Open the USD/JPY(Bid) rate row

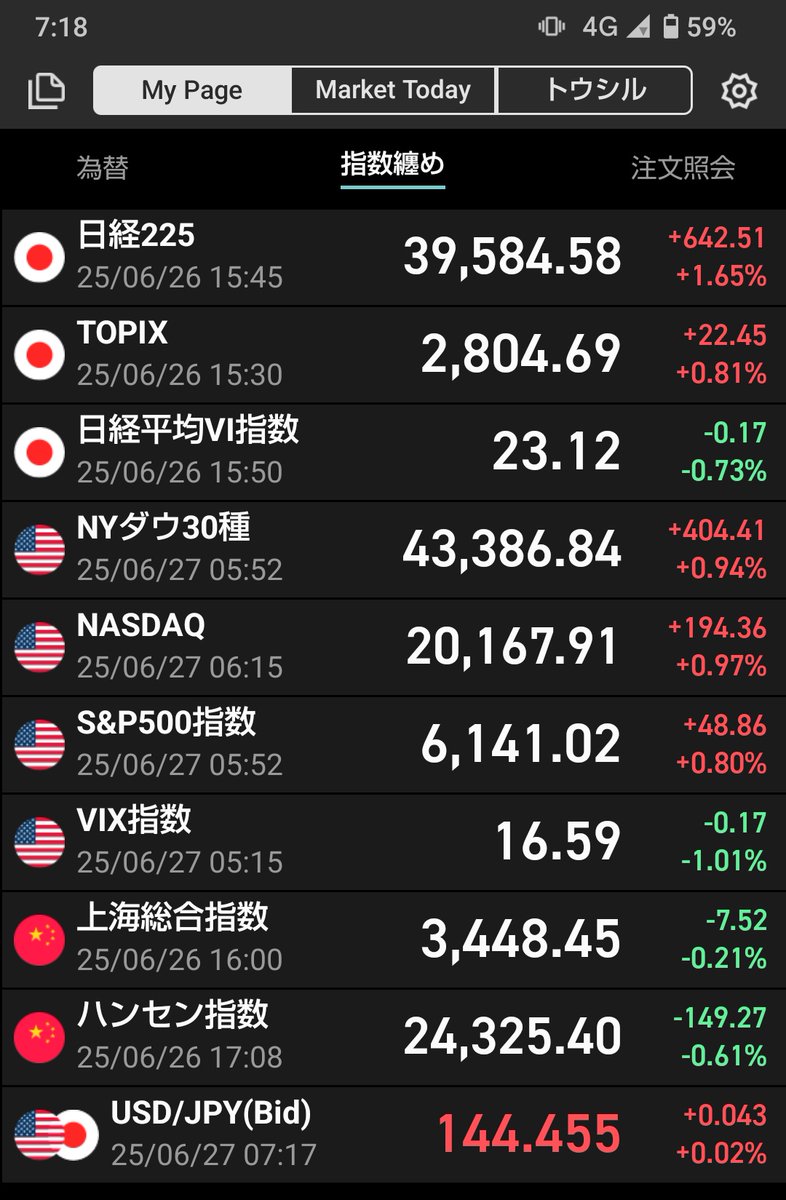[393, 1135]
